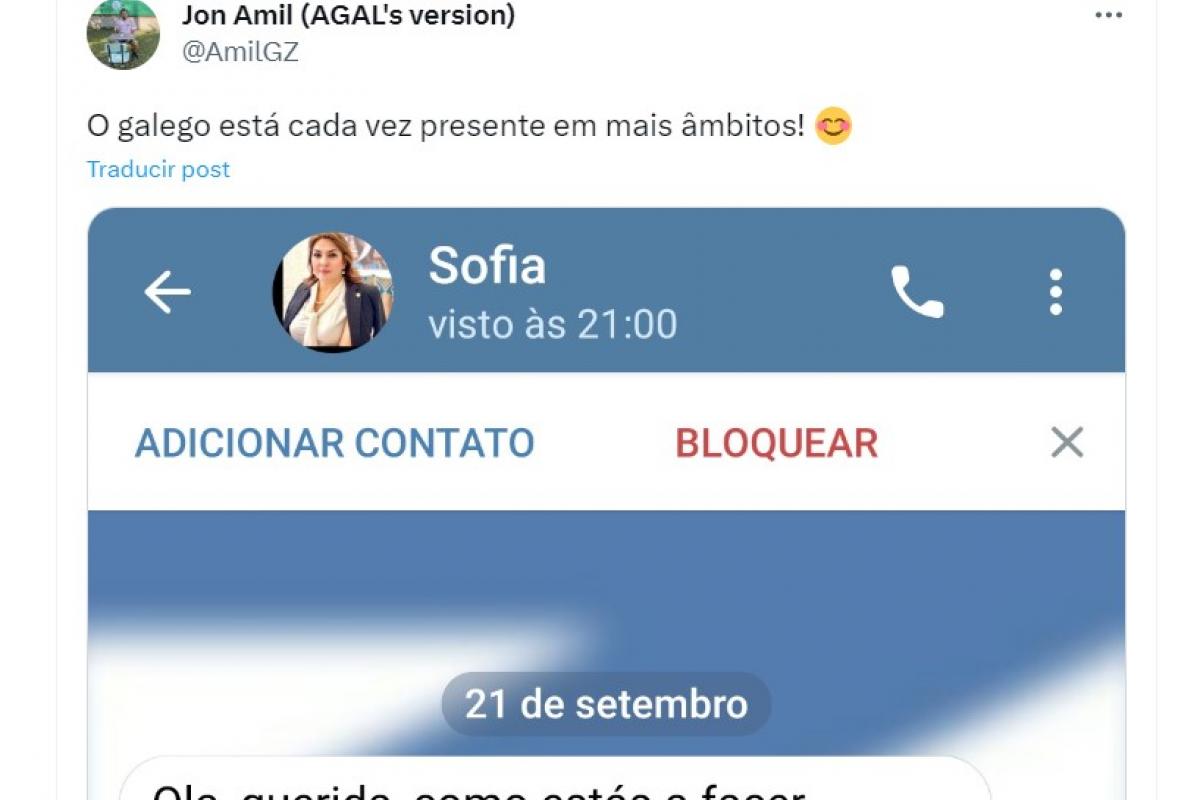Open the post's three-dot overflow menu
This screenshot has width=1200, height=800.
1108,16
